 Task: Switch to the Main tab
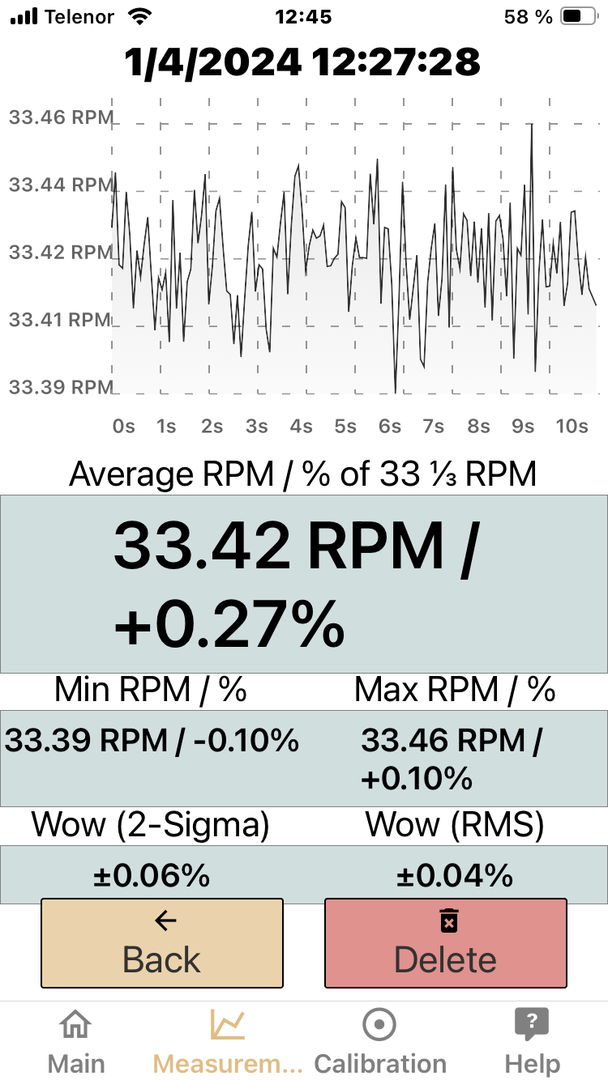tap(76, 1041)
